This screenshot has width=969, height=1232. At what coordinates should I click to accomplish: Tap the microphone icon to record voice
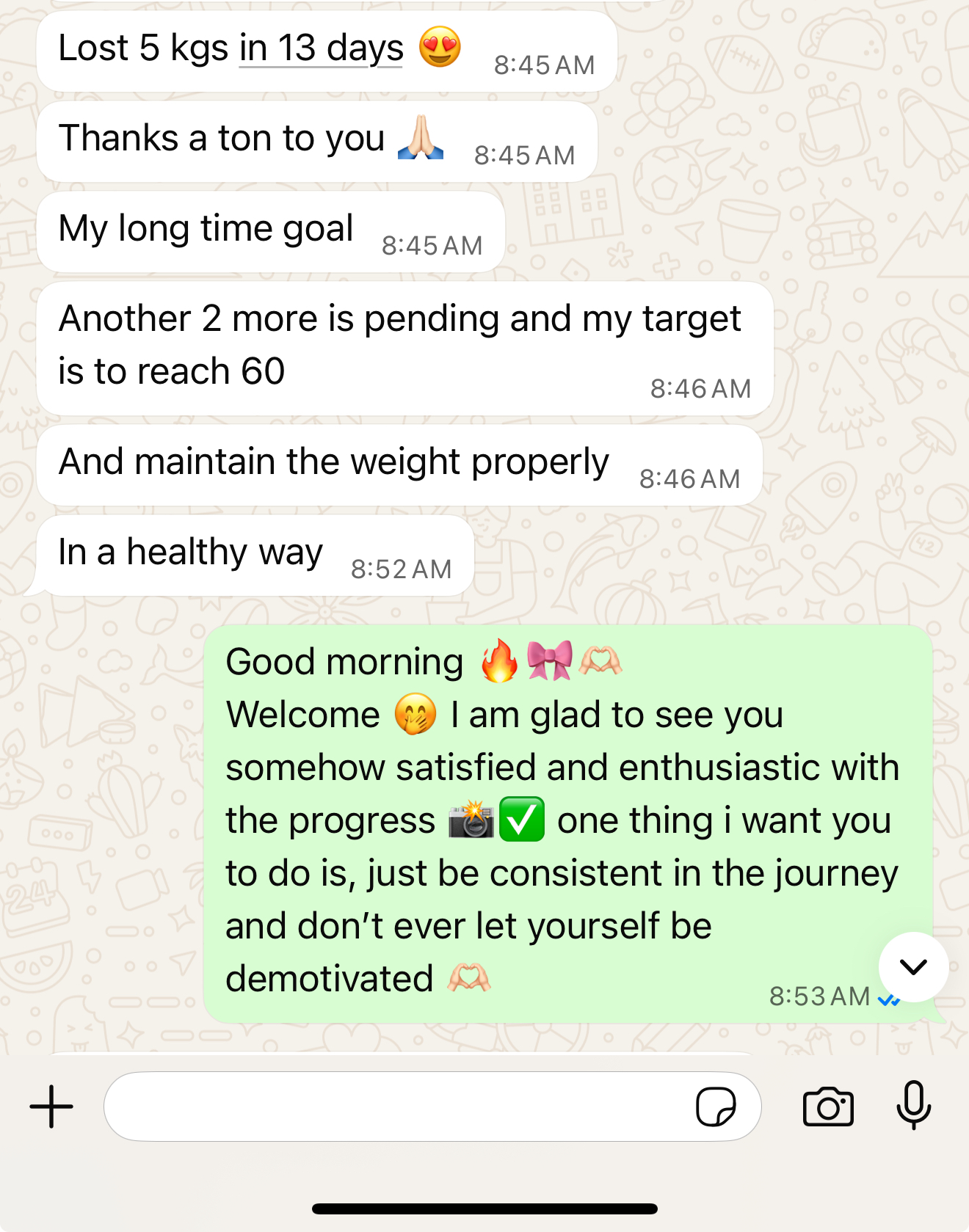(912, 1107)
